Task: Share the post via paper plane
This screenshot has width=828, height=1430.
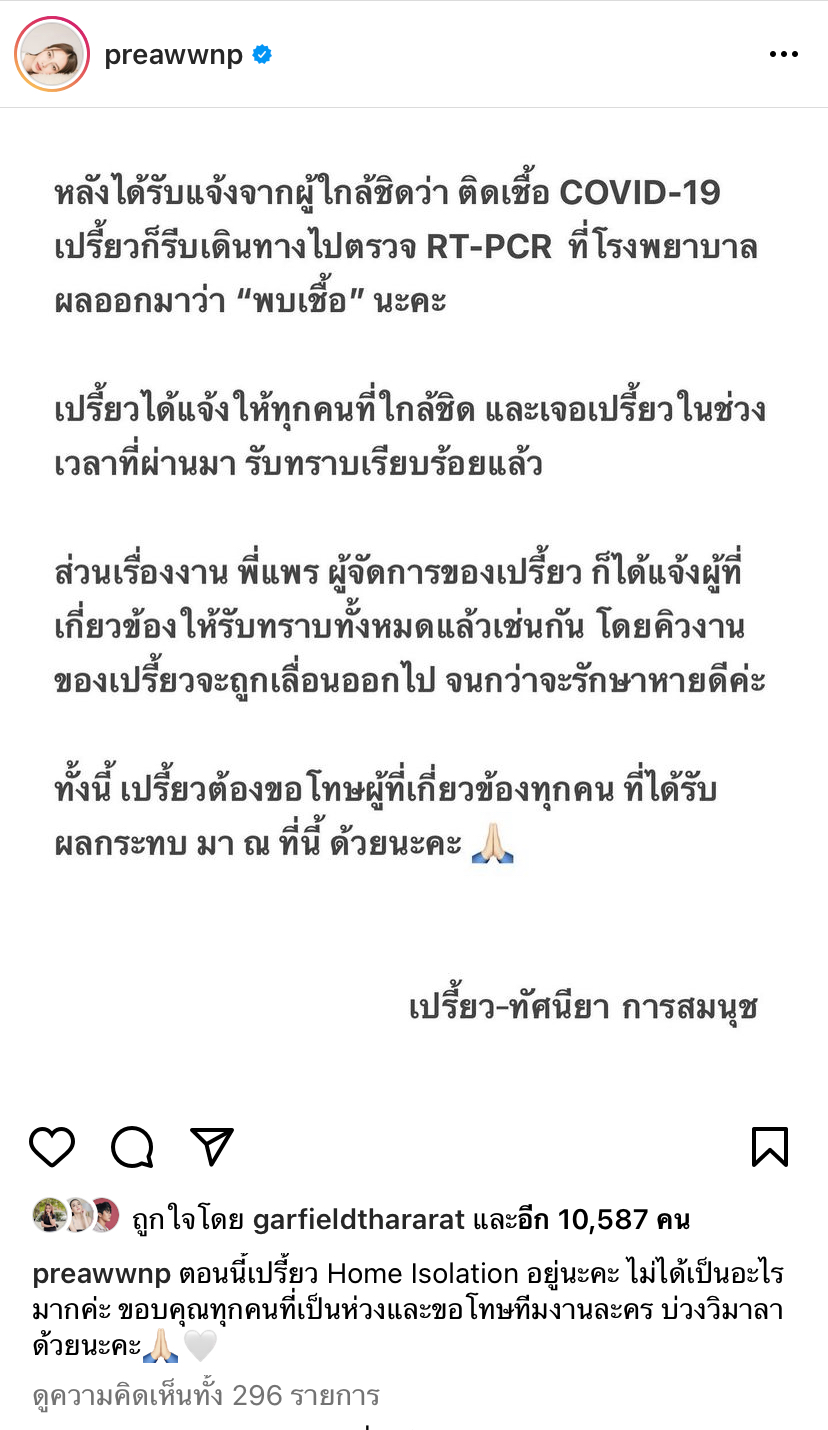Action: point(212,1147)
